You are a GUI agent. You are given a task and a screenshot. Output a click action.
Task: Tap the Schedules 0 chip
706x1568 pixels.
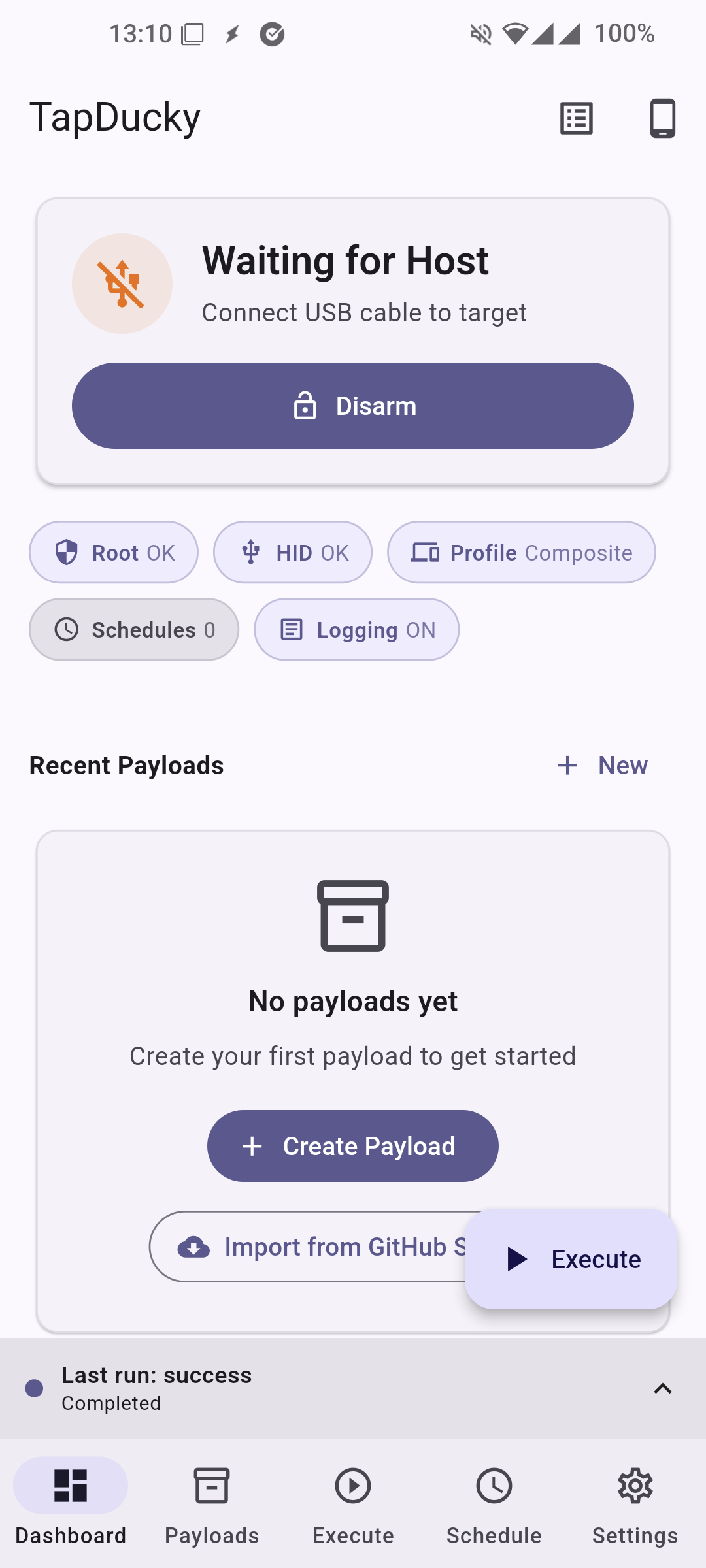(x=133, y=629)
